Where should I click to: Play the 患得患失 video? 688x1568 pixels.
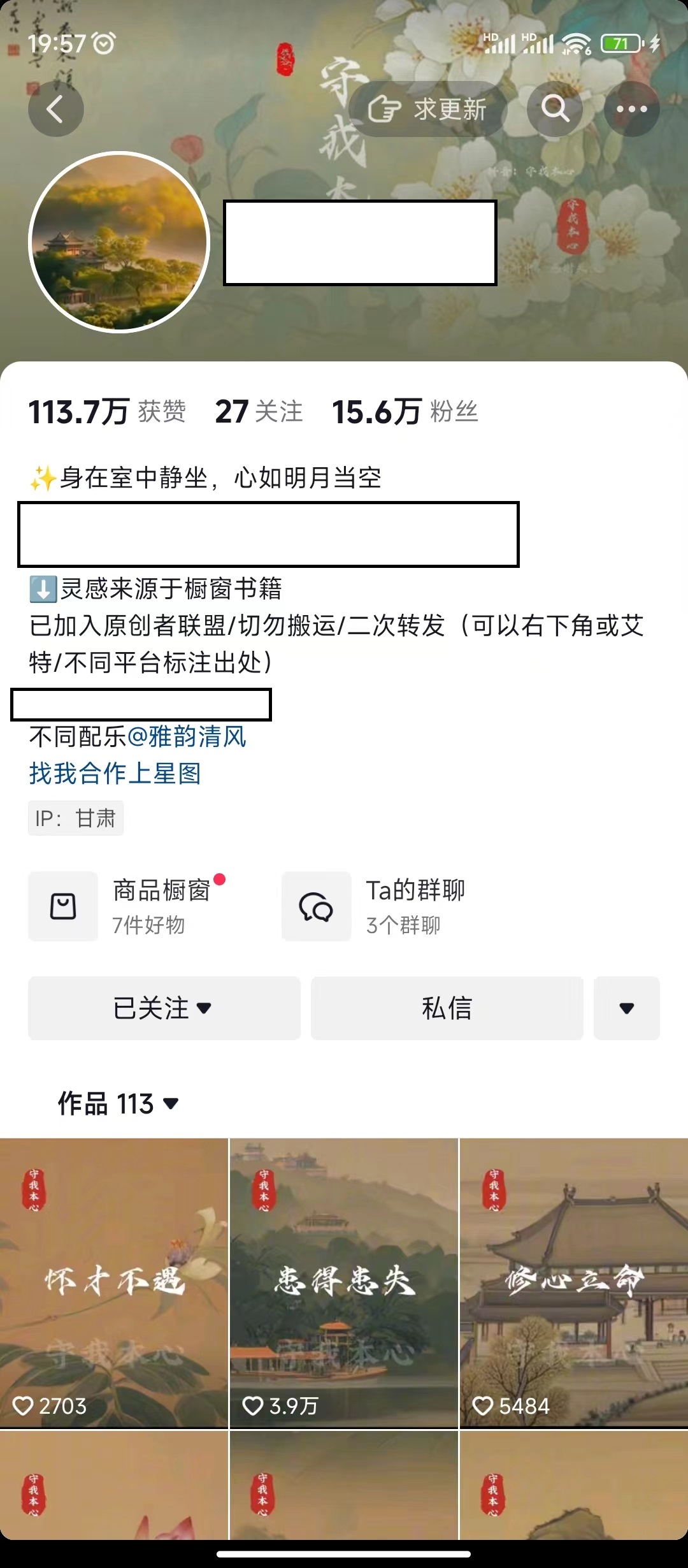(x=344, y=1282)
